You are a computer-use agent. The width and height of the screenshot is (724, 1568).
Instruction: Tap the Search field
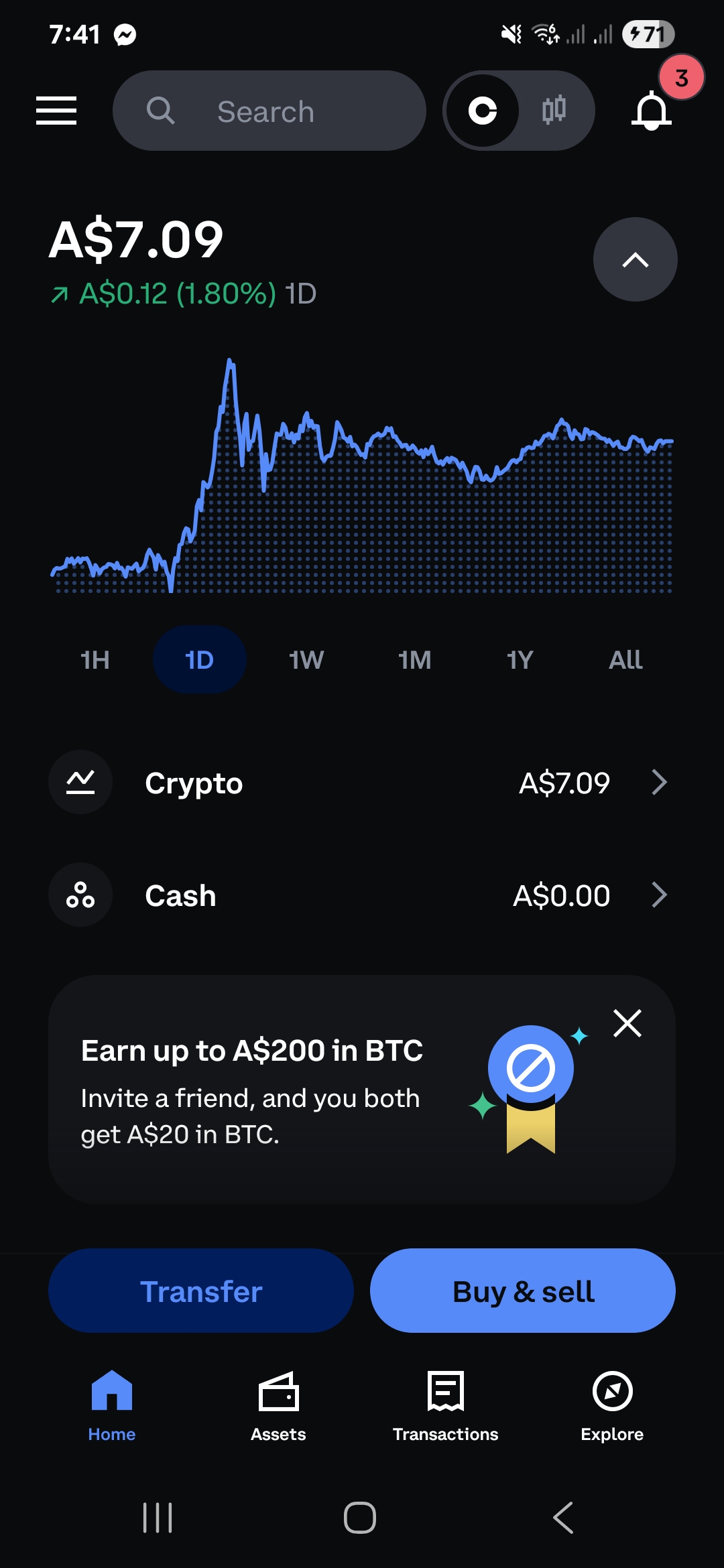(269, 111)
